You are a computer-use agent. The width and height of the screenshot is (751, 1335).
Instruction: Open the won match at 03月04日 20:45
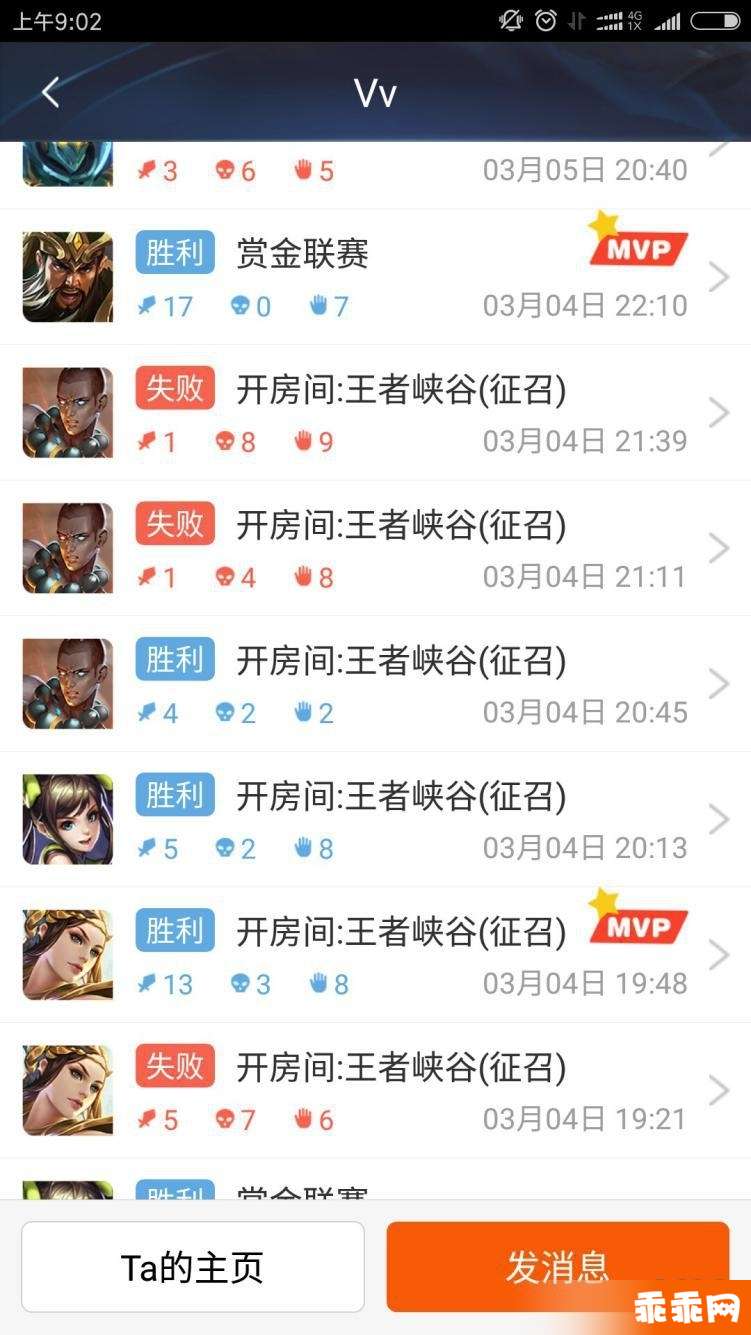coord(375,684)
